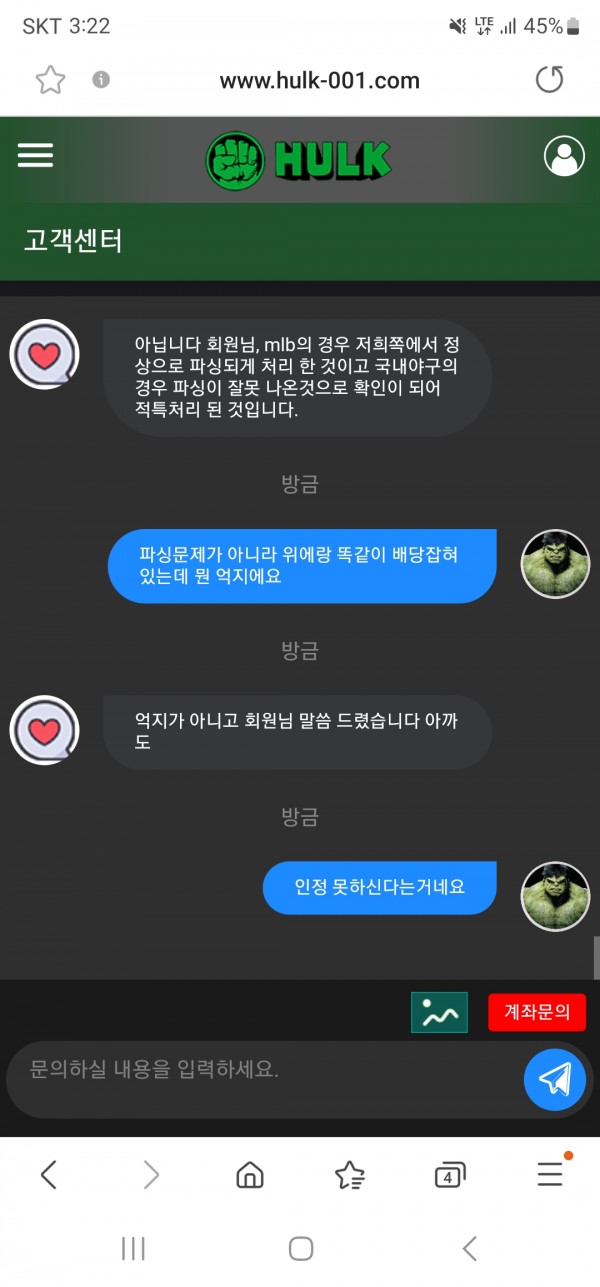
Task: Reload the page
Action: pyautogui.click(x=549, y=80)
